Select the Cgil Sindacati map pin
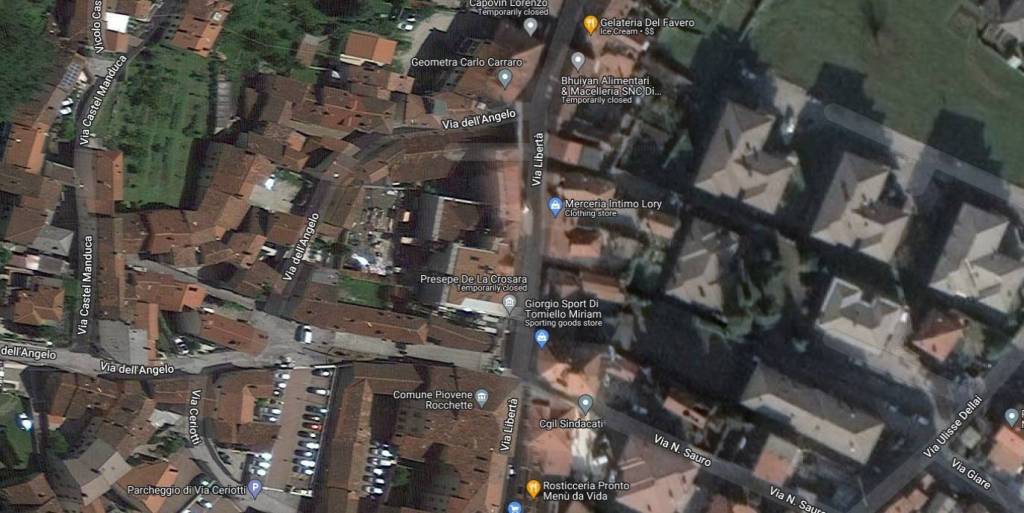Image resolution: width=1024 pixels, height=513 pixels. click(585, 404)
